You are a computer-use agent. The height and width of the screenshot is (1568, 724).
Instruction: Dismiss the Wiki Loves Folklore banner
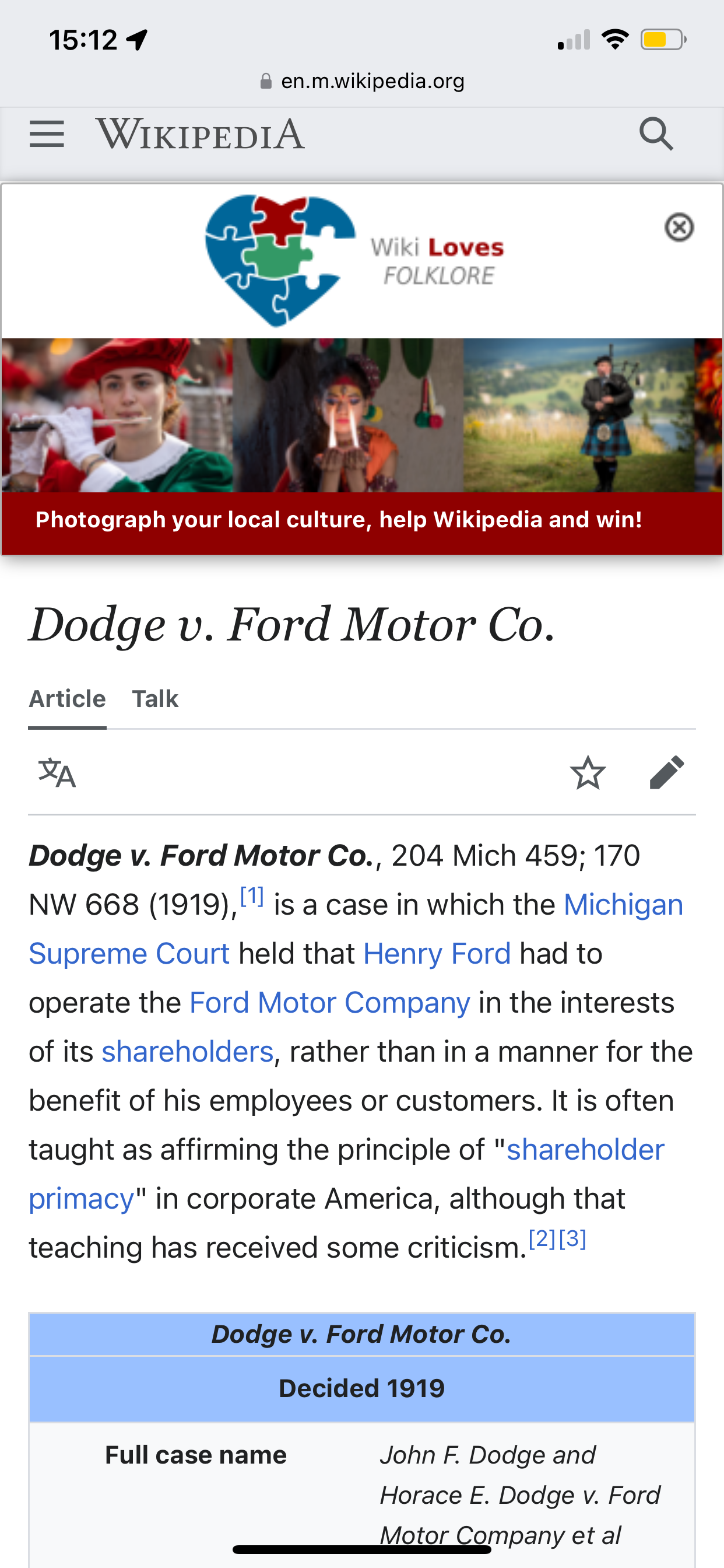[679, 227]
